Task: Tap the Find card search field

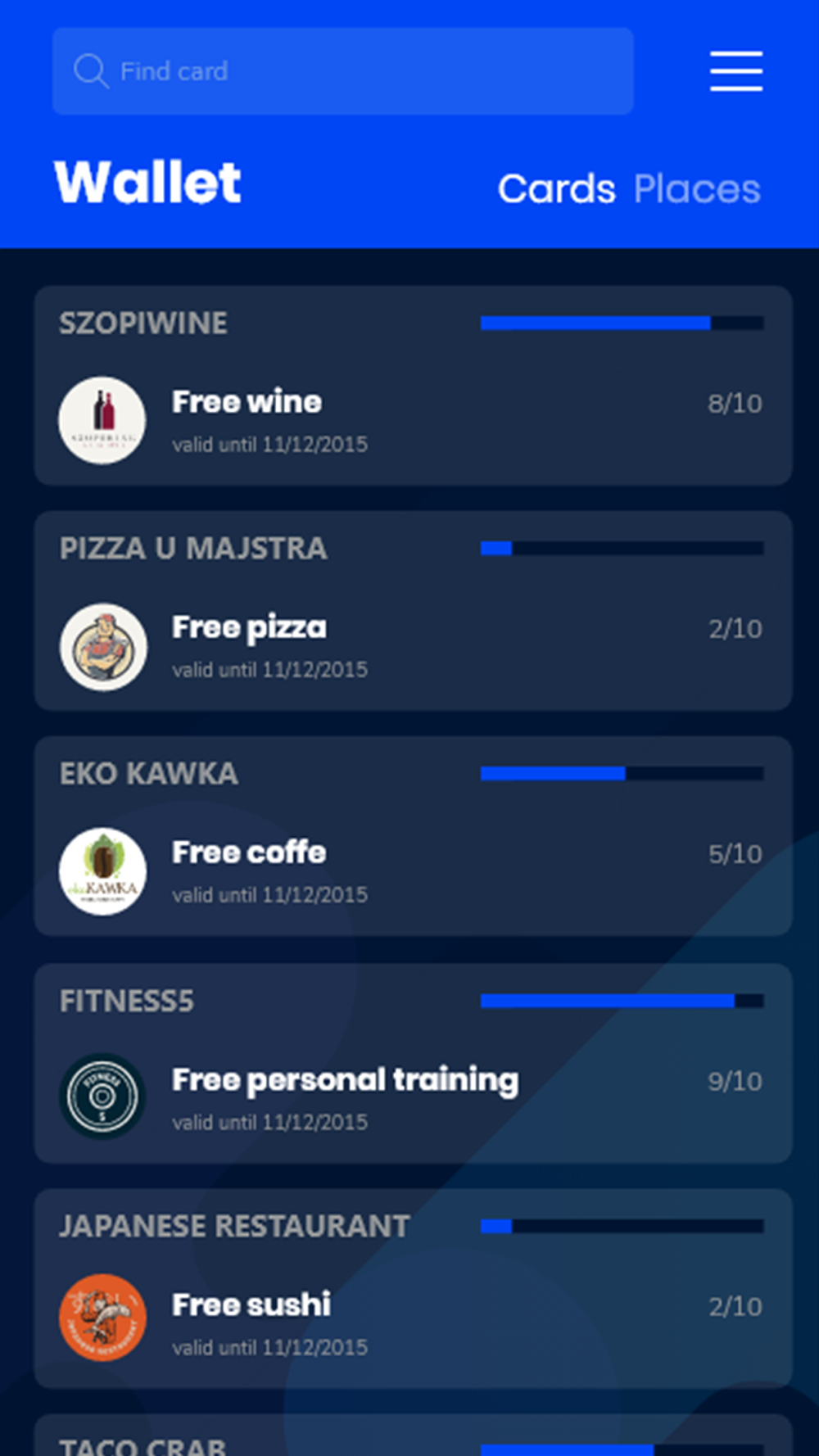Action: point(342,71)
